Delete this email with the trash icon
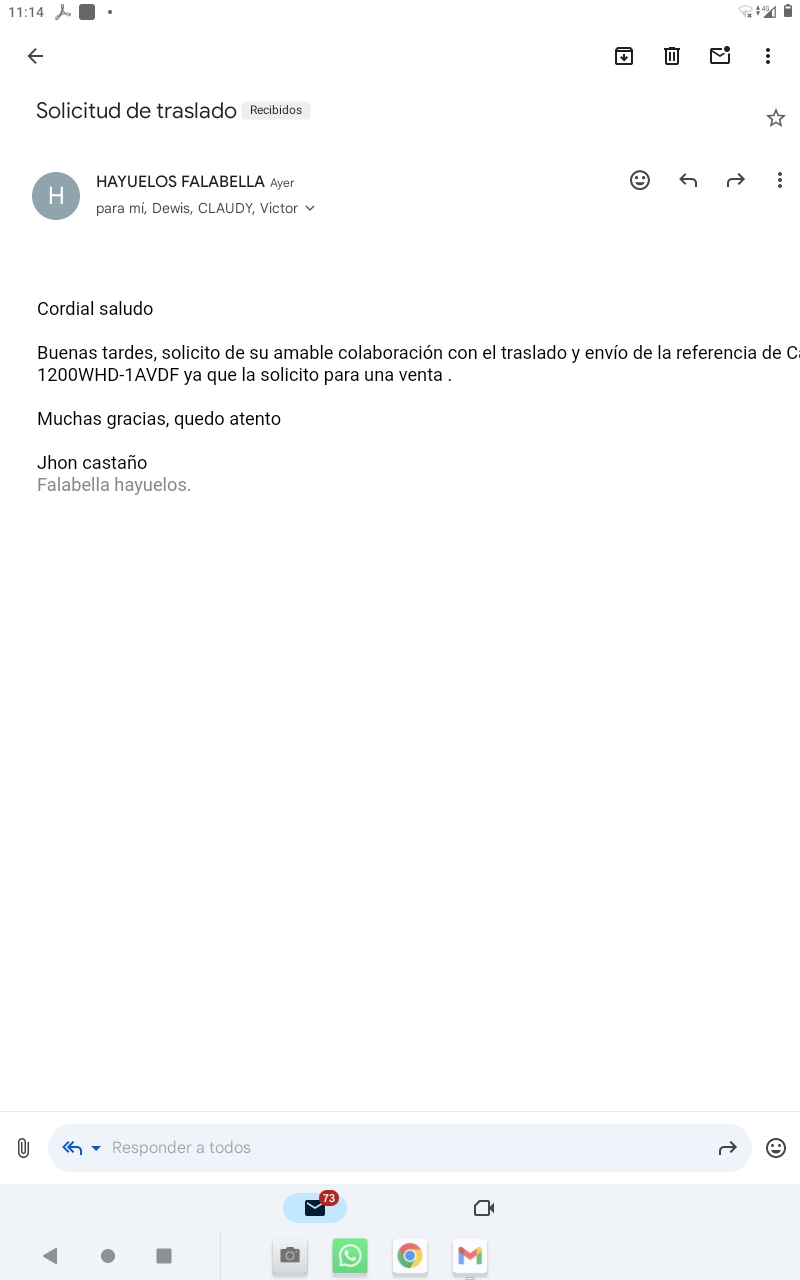This screenshot has height=1280, width=800. click(x=672, y=56)
